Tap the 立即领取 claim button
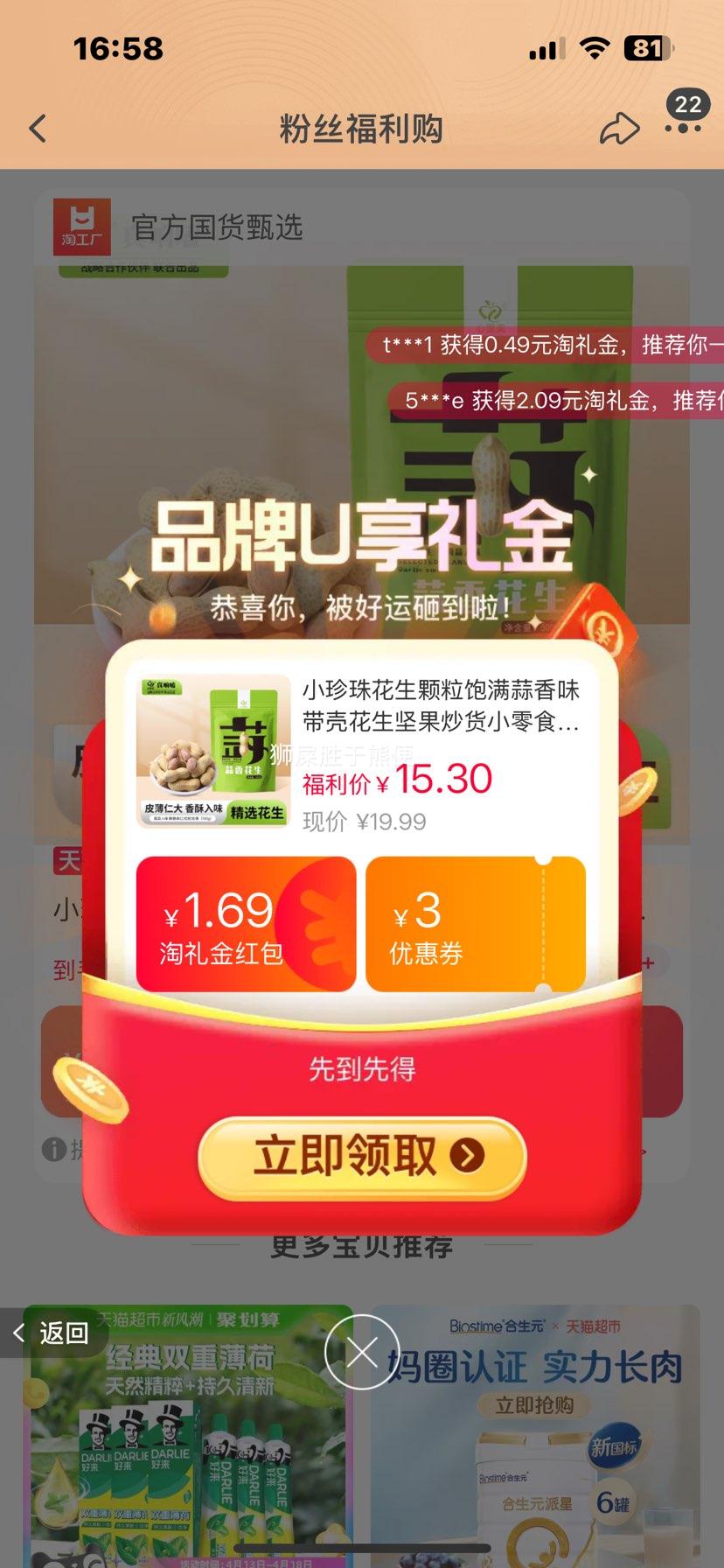Image resolution: width=724 pixels, height=1568 pixels. [x=362, y=1157]
